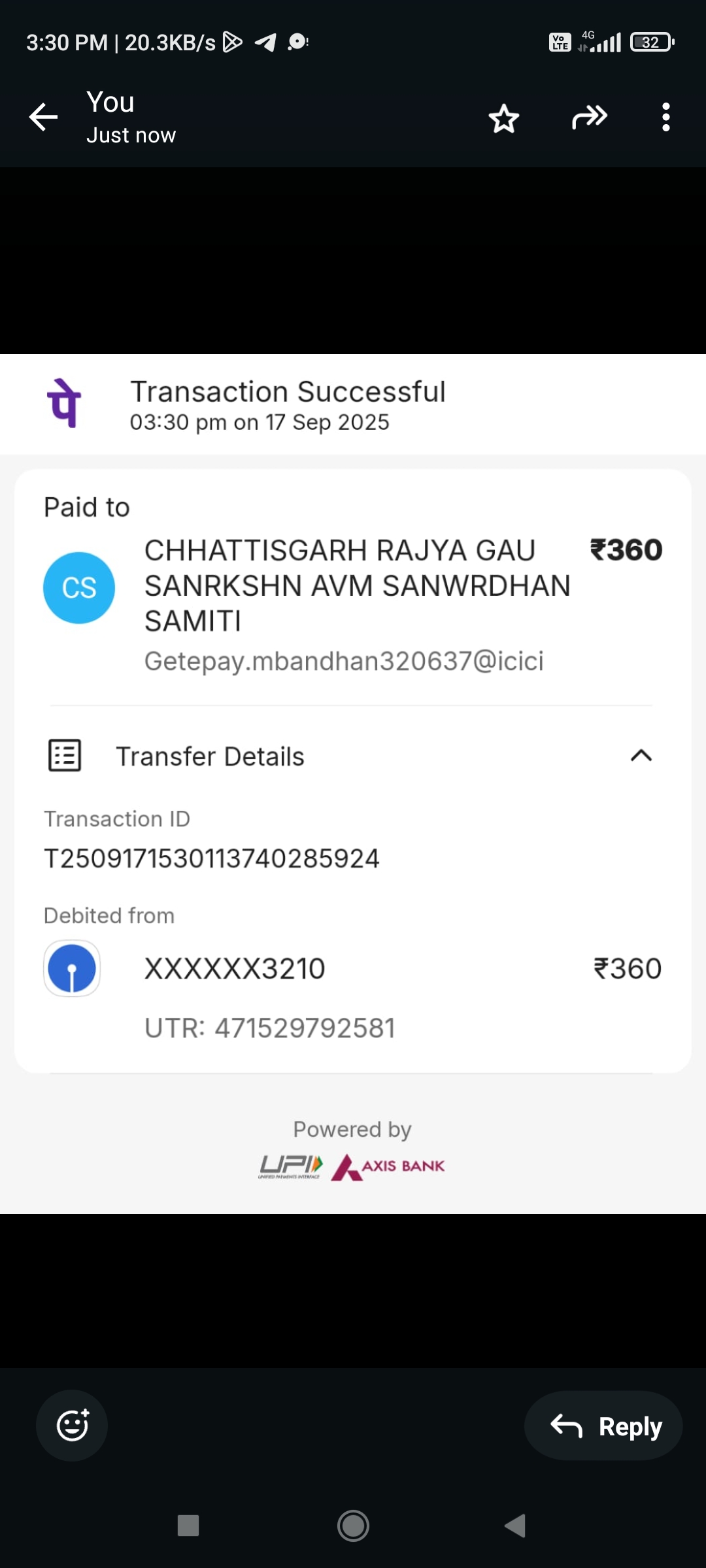Open the recent apps view
706x1568 pixels.
tap(188, 1526)
